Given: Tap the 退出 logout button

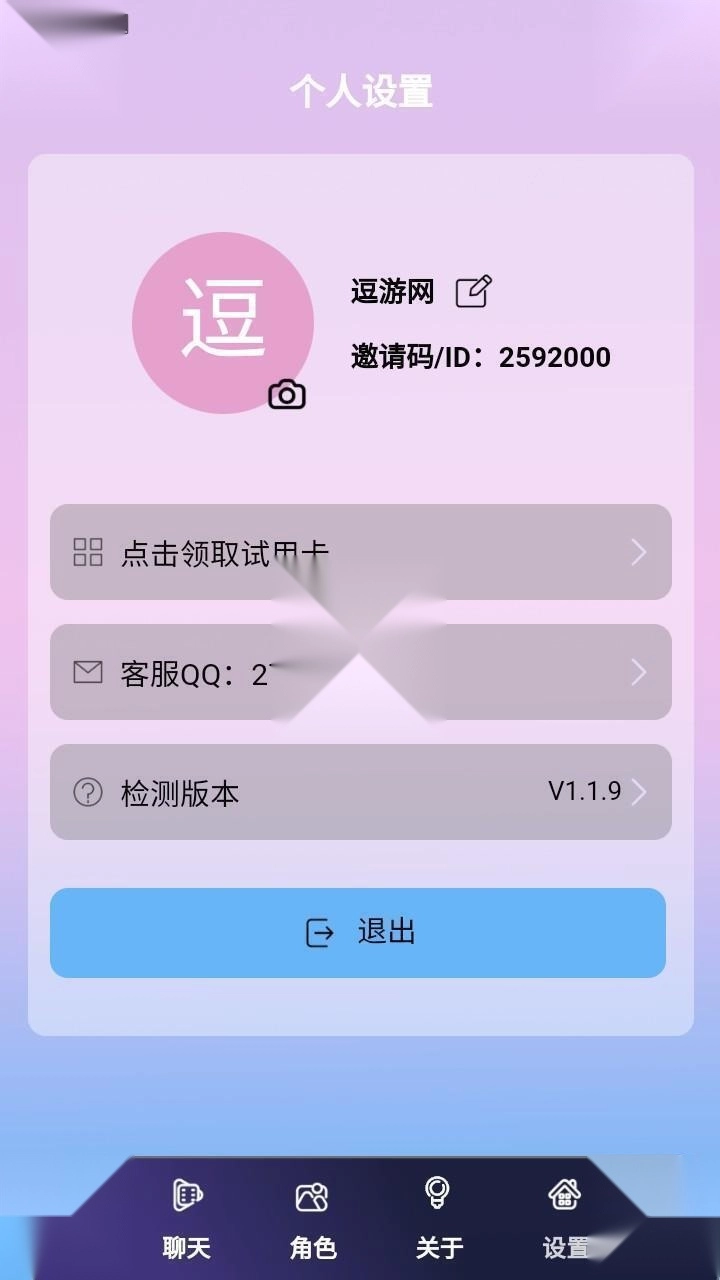Looking at the screenshot, I should pyautogui.click(x=358, y=932).
